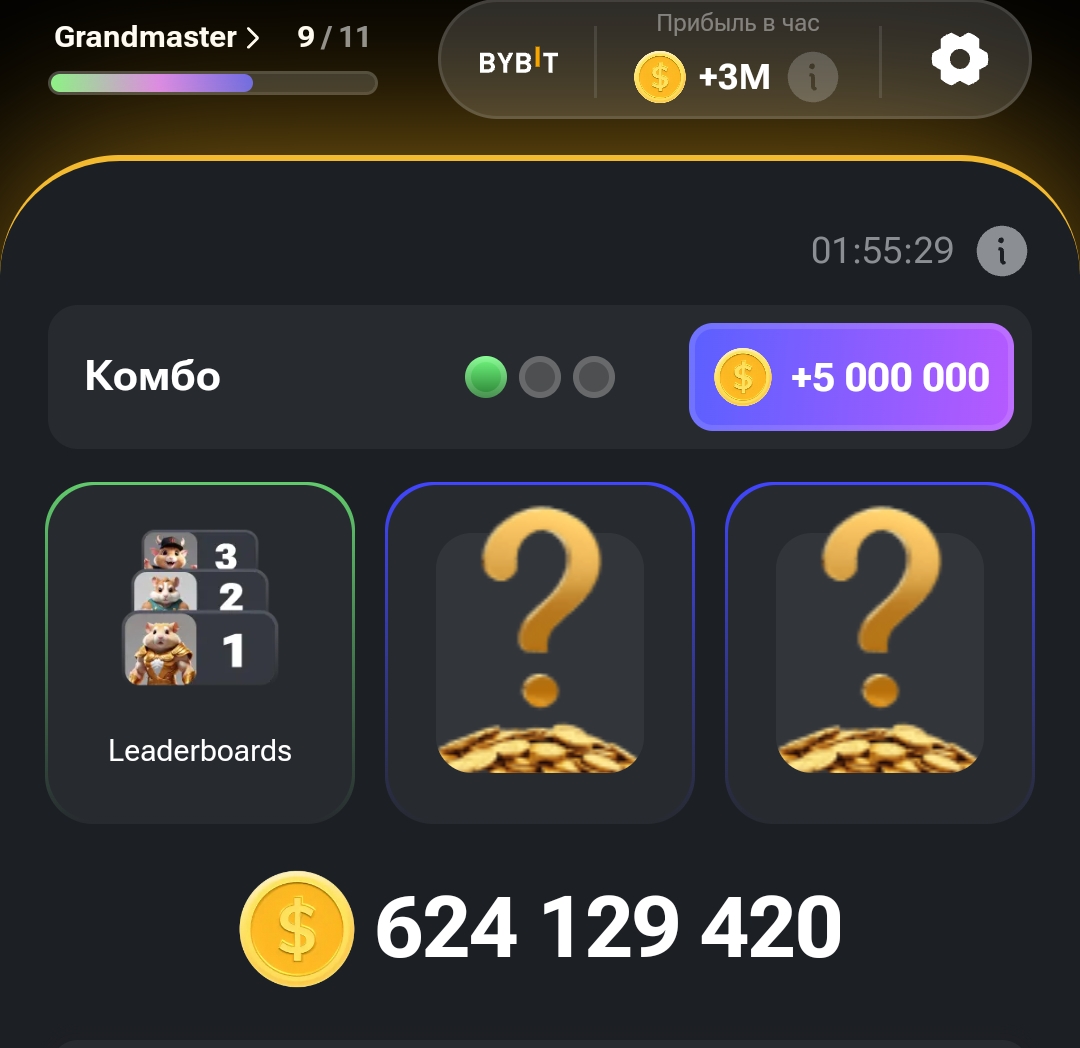Open the Bybit exchange selection
This screenshot has height=1048, width=1080.
(x=518, y=62)
